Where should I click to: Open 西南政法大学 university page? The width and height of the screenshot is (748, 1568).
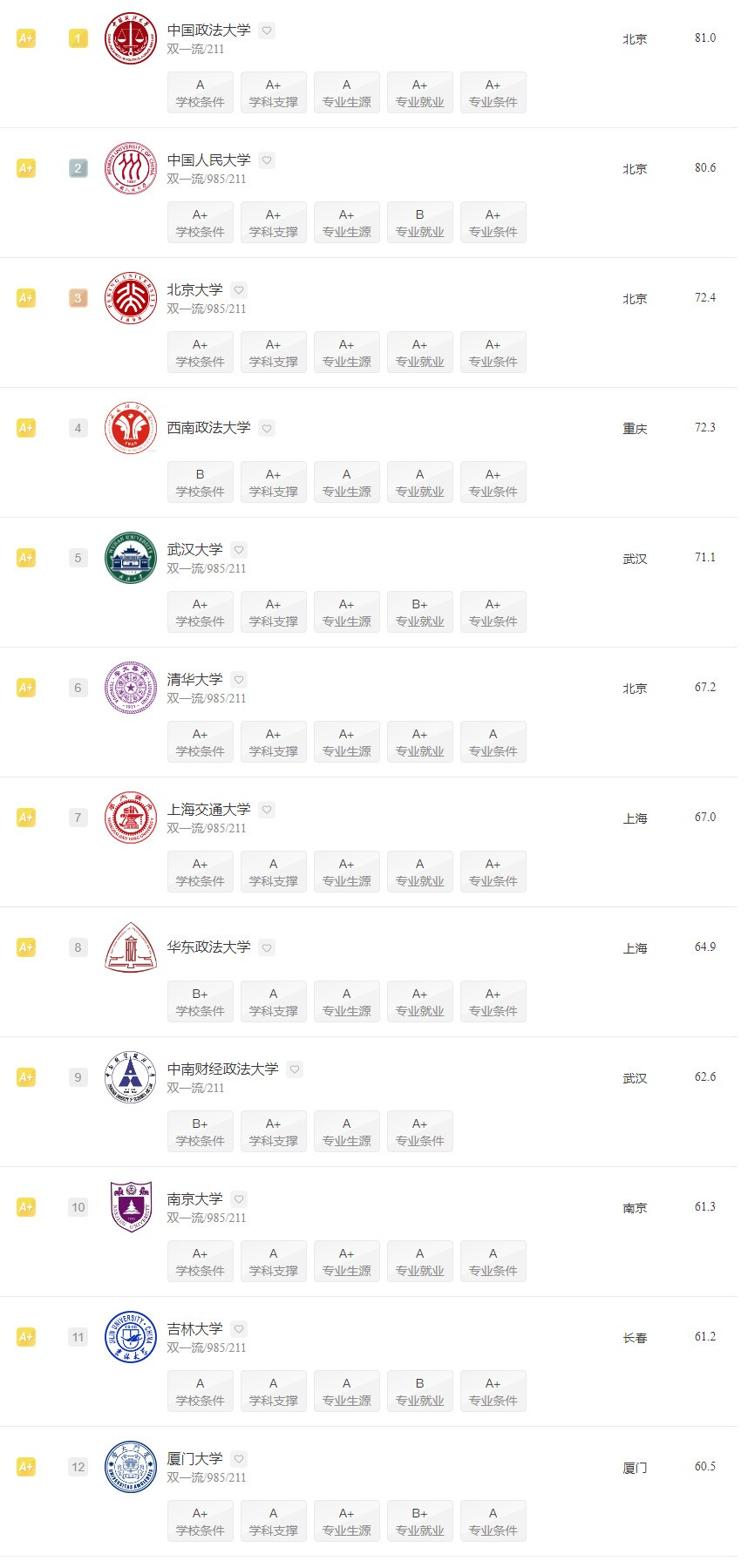click(x=208, y=428)
